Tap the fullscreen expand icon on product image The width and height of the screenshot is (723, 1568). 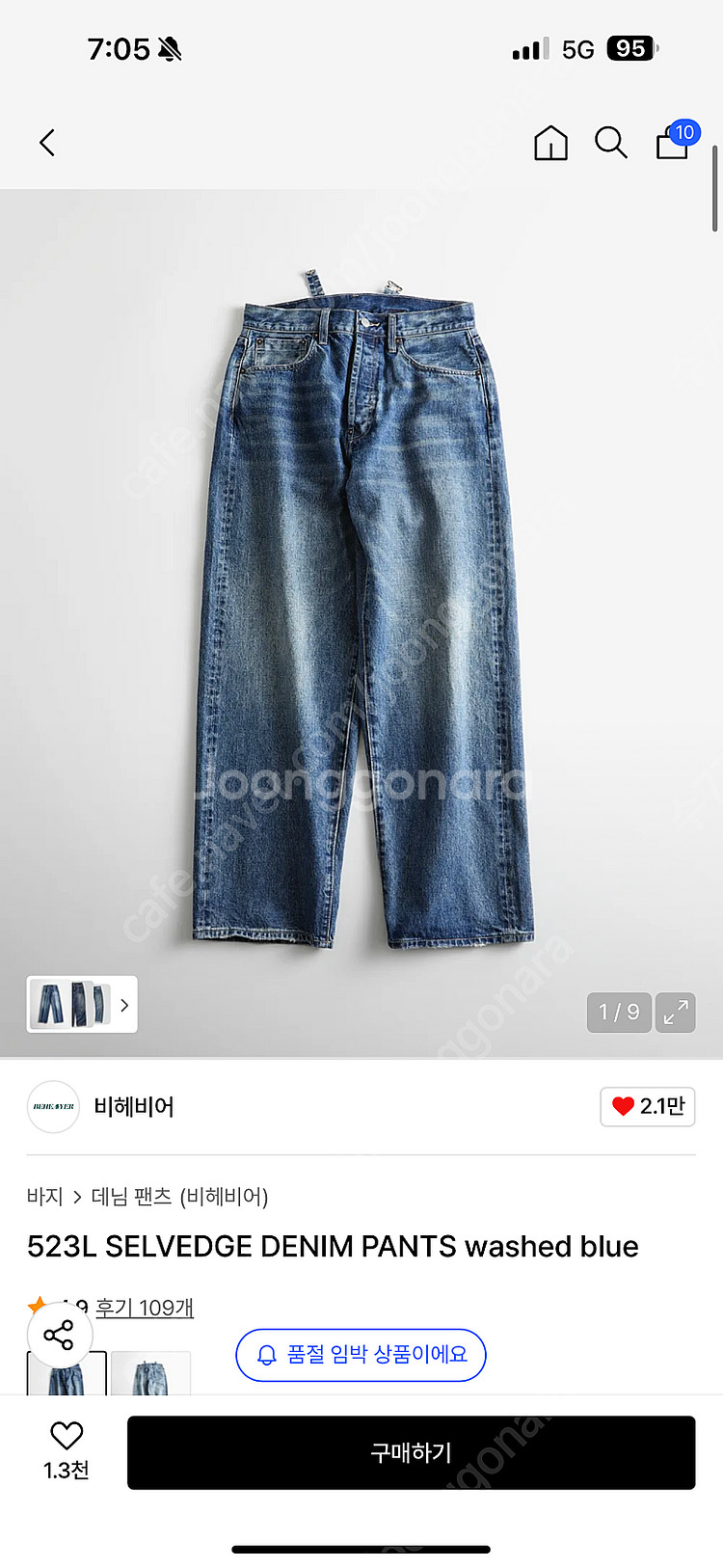coord(675,1013)
